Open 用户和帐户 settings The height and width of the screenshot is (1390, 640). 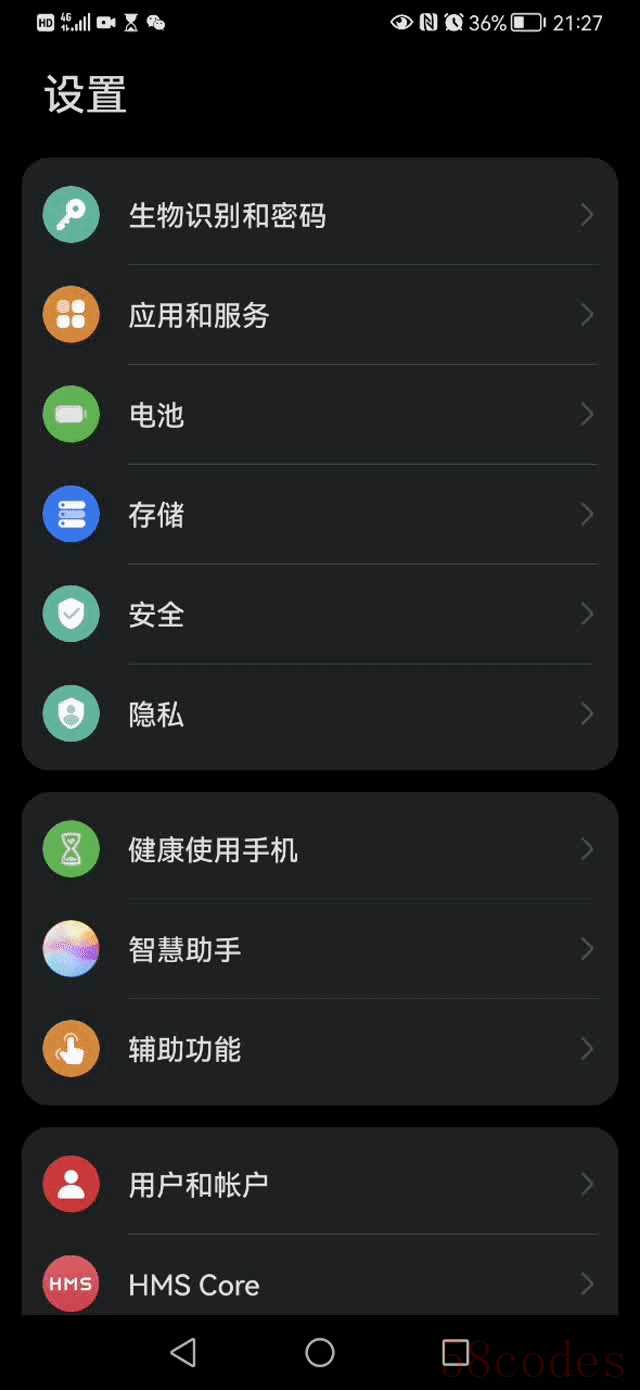click(319, 1184)
